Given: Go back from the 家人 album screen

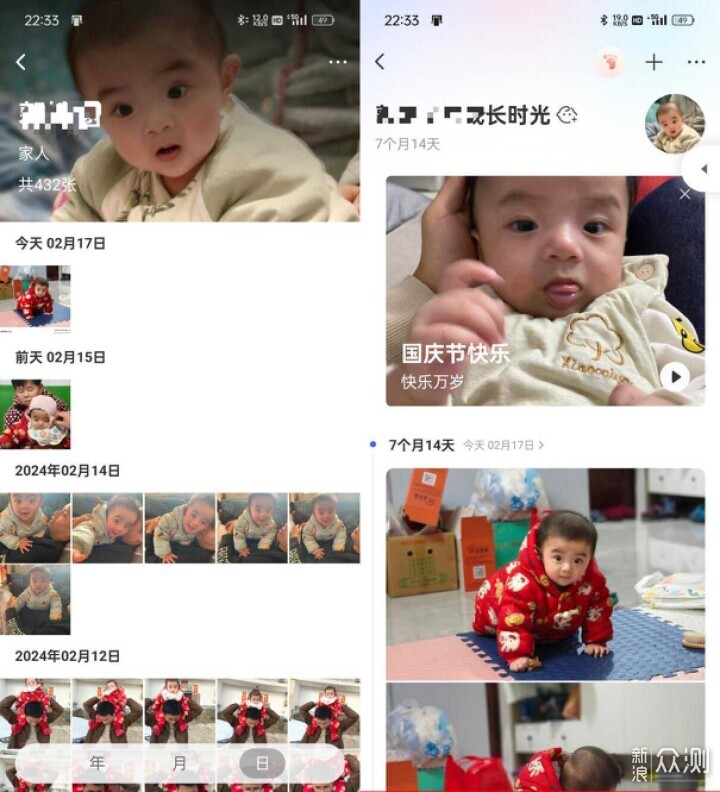Looking at the screenshot, I should (x=21, y=62).
